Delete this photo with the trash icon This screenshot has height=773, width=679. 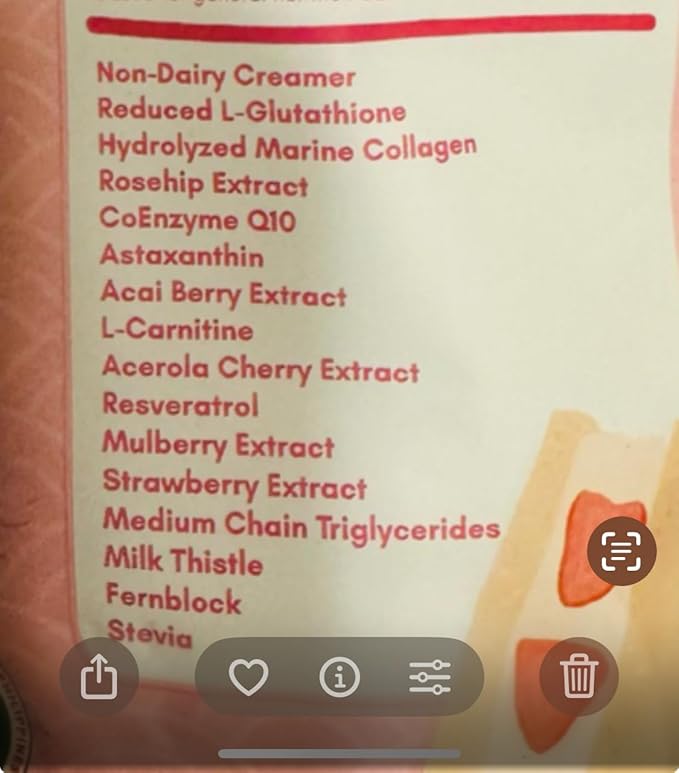coord(578,677)
